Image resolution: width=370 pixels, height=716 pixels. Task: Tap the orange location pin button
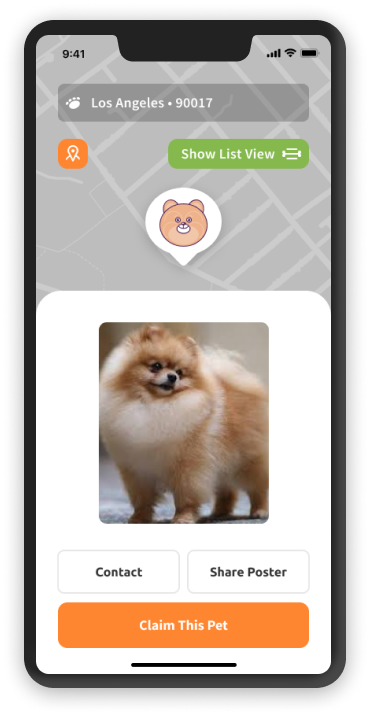point(73,154)
